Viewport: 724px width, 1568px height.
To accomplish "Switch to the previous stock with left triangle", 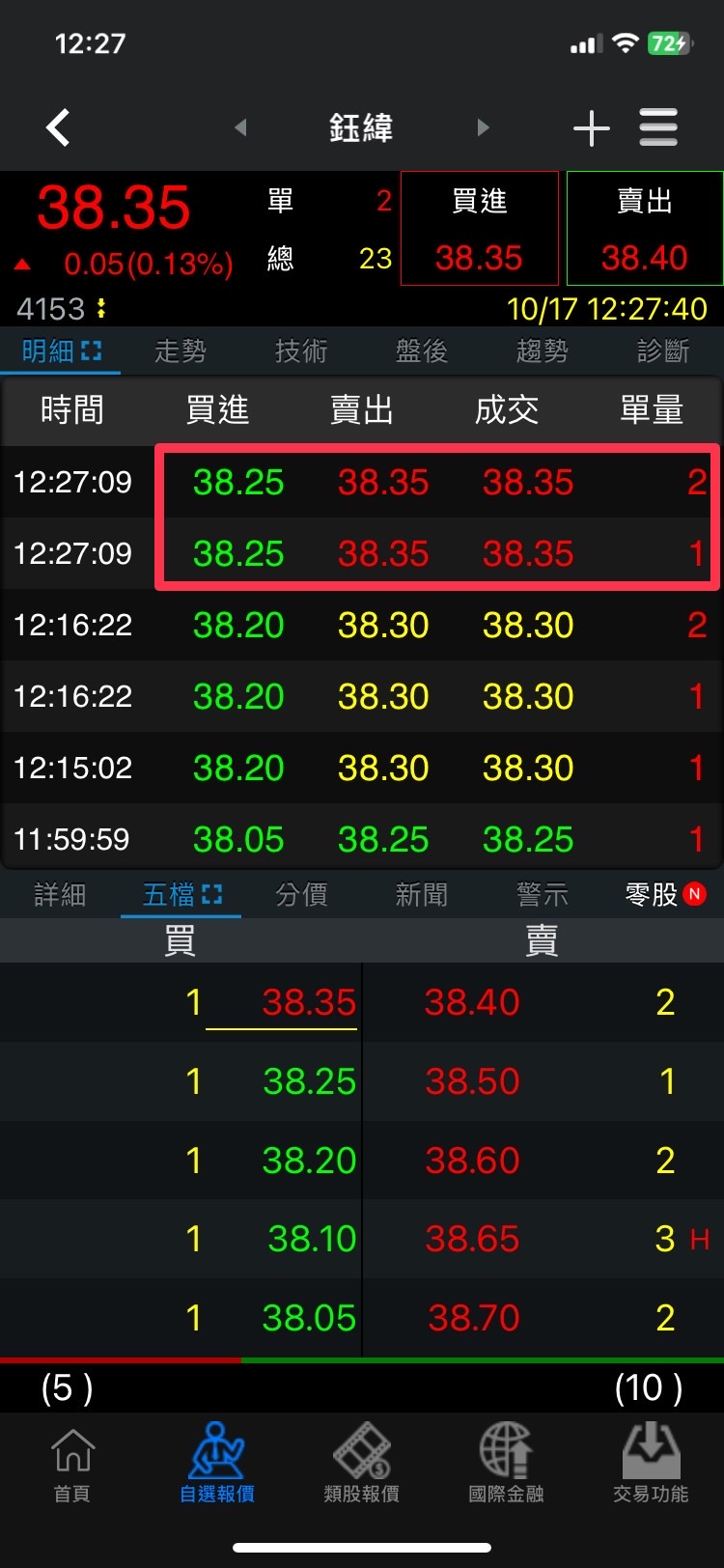I will (x=240, y=127).
